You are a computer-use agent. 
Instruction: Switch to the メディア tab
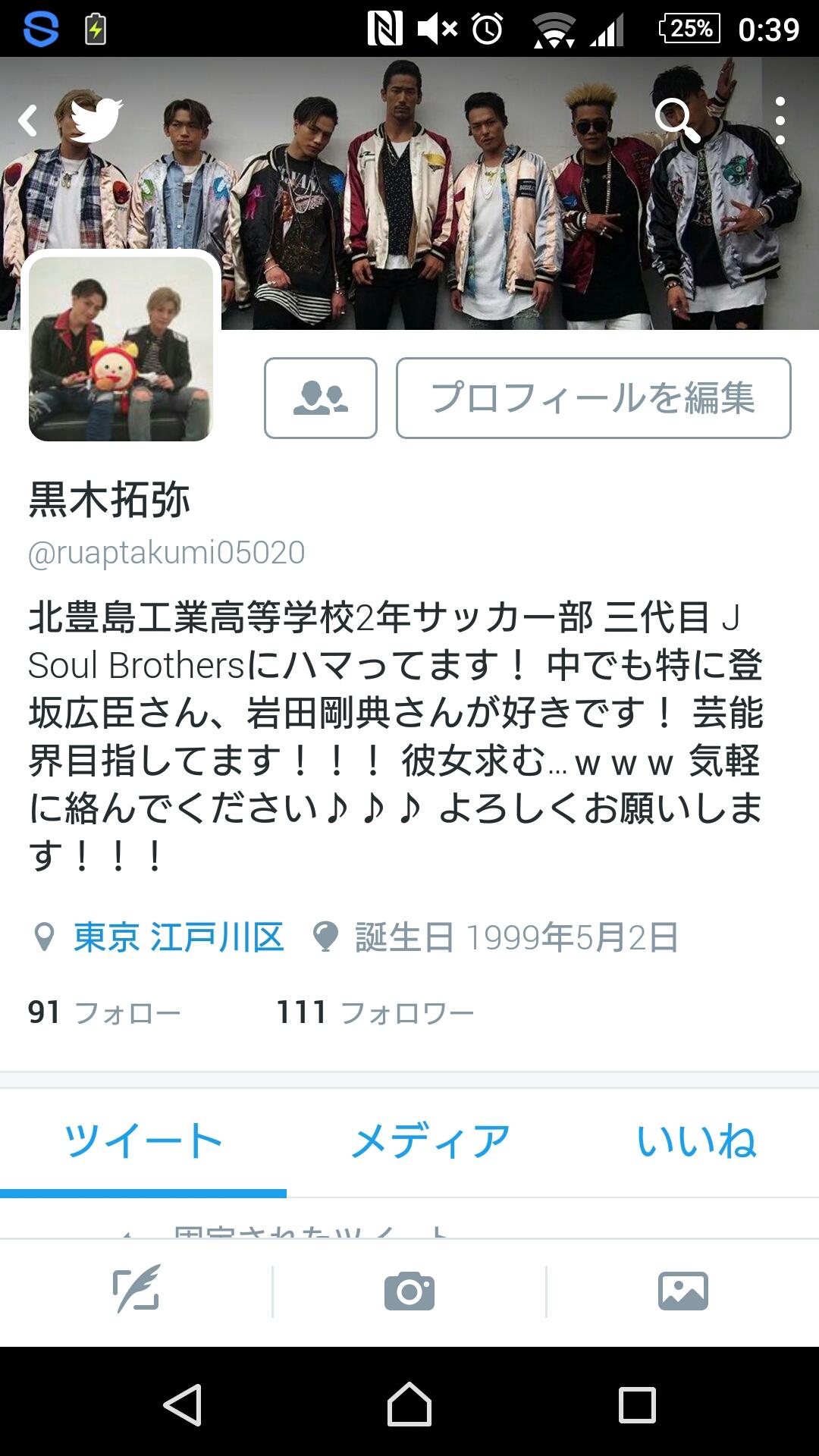(430, 1141)
